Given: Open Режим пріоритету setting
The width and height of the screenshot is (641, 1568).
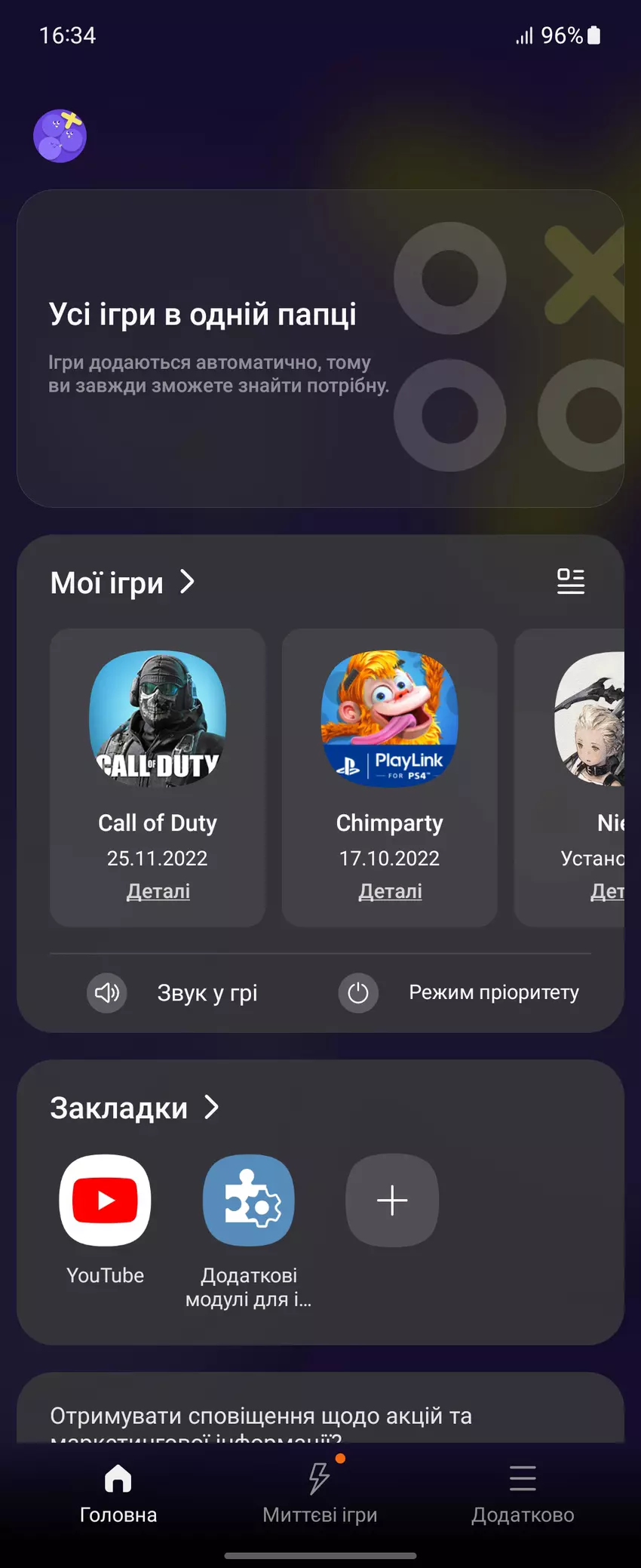Looking at the screenshot, I should point(460,993).
